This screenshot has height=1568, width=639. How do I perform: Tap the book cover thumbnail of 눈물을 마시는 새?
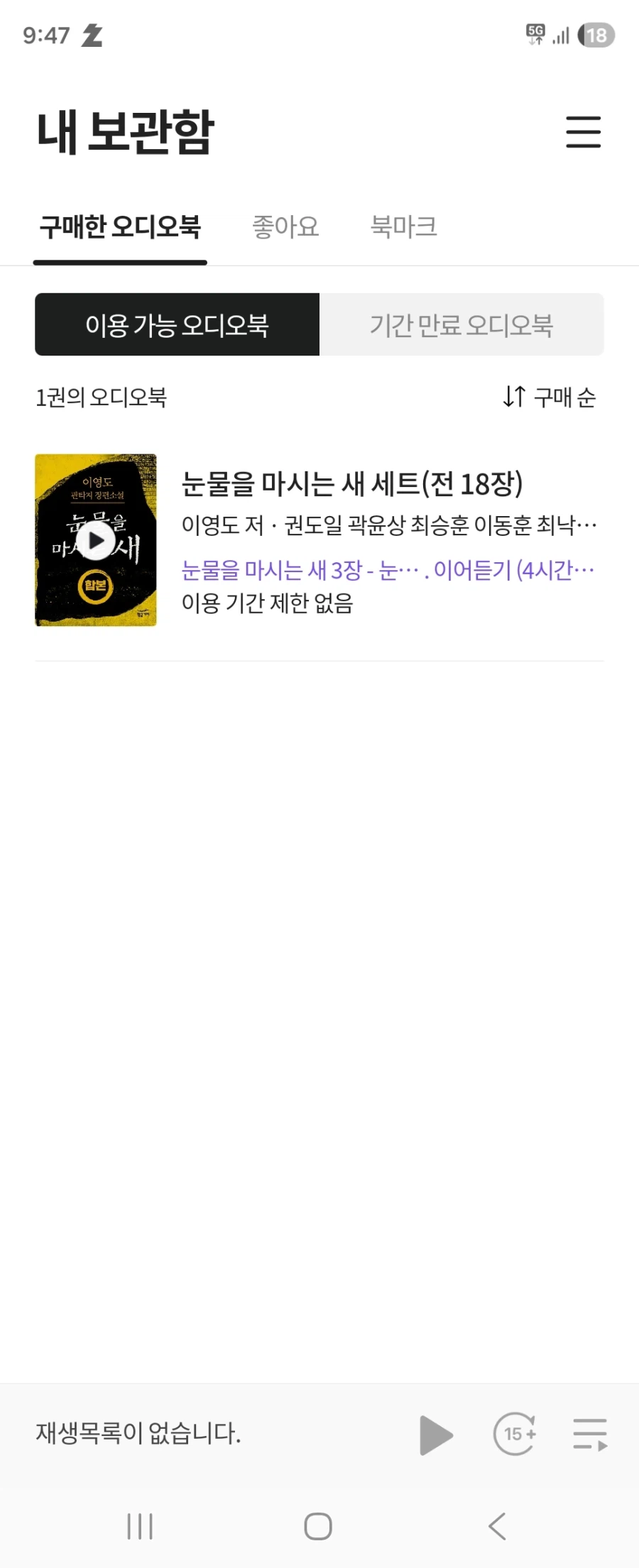(x=96, y=541)
